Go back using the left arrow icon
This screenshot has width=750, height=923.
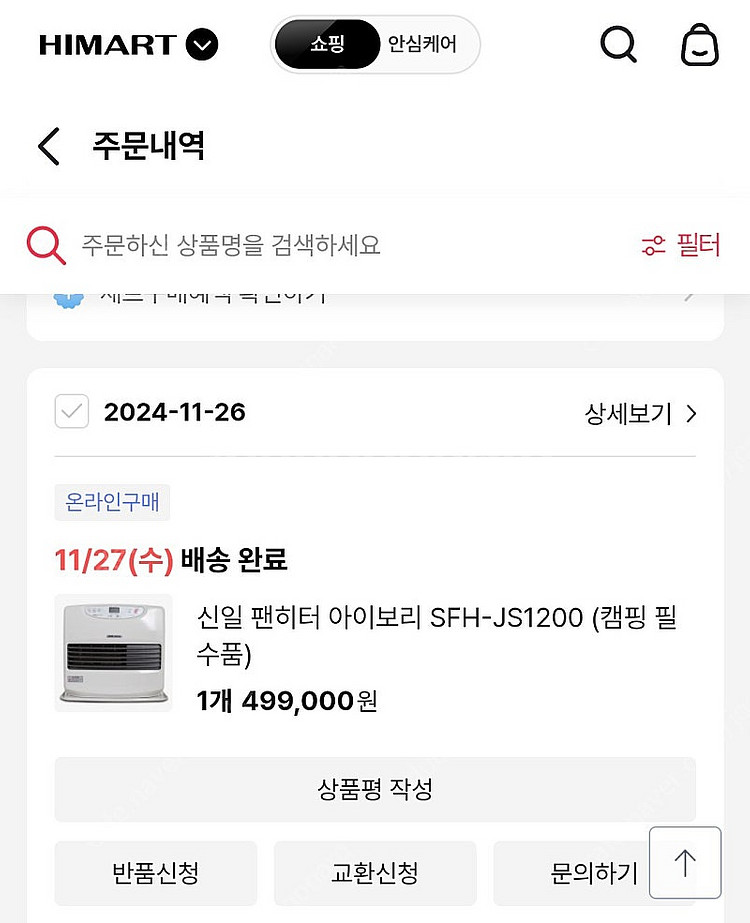click(48, 146)
